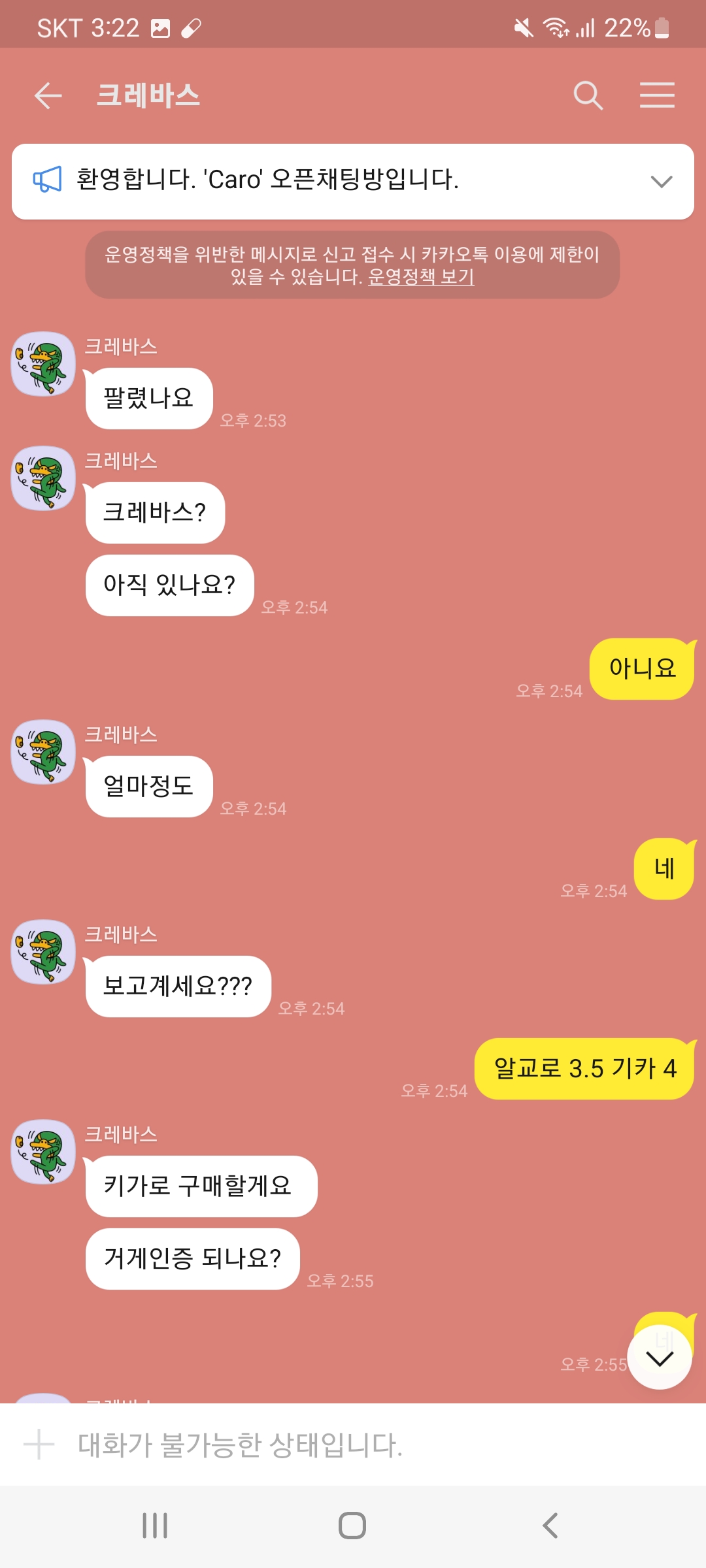
Task: Search messages in this chat
Action: [x=588, y=96]
